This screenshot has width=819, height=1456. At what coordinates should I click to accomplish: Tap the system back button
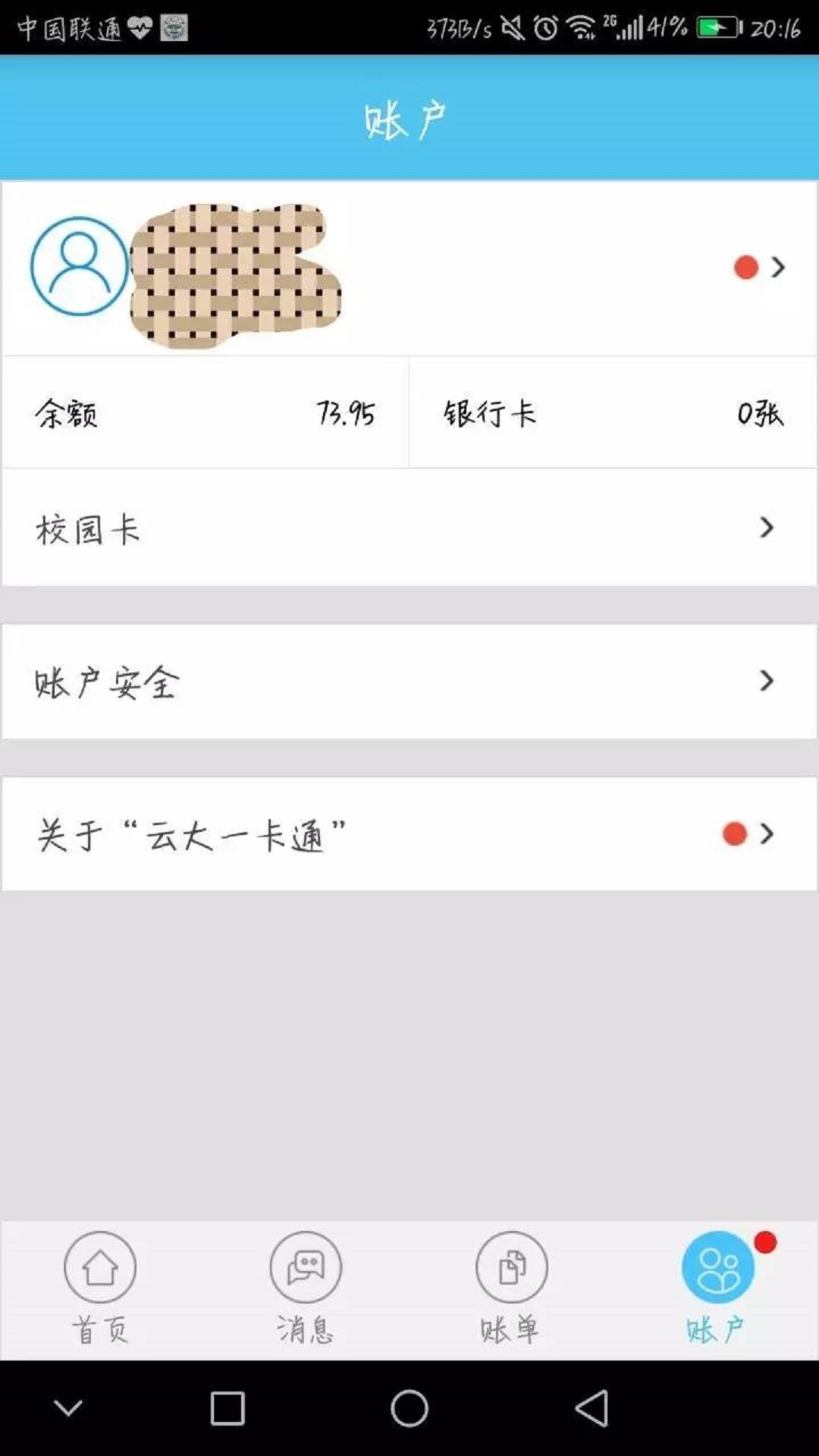click(x=592, y=1408)
